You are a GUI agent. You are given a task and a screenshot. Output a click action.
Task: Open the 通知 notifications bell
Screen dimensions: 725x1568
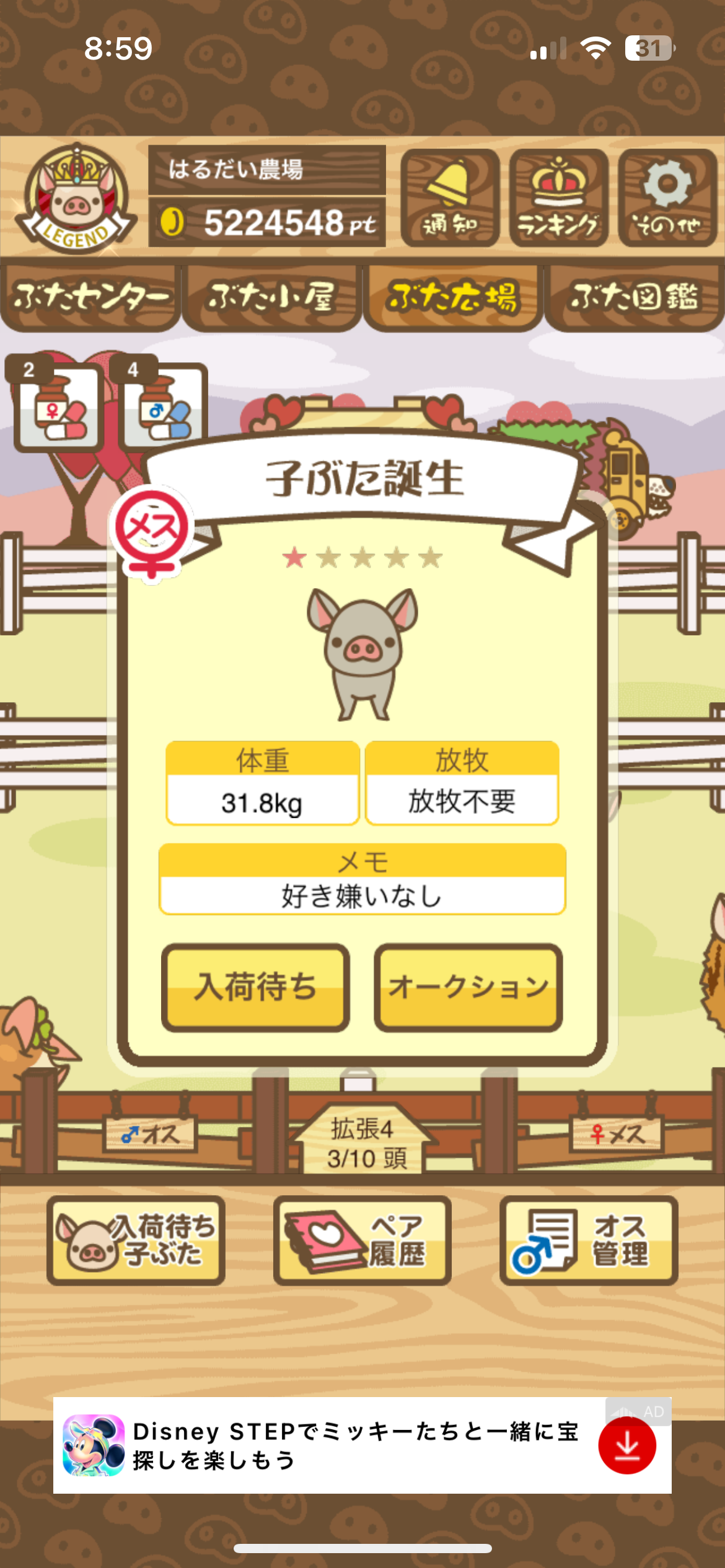click(450, 198)
